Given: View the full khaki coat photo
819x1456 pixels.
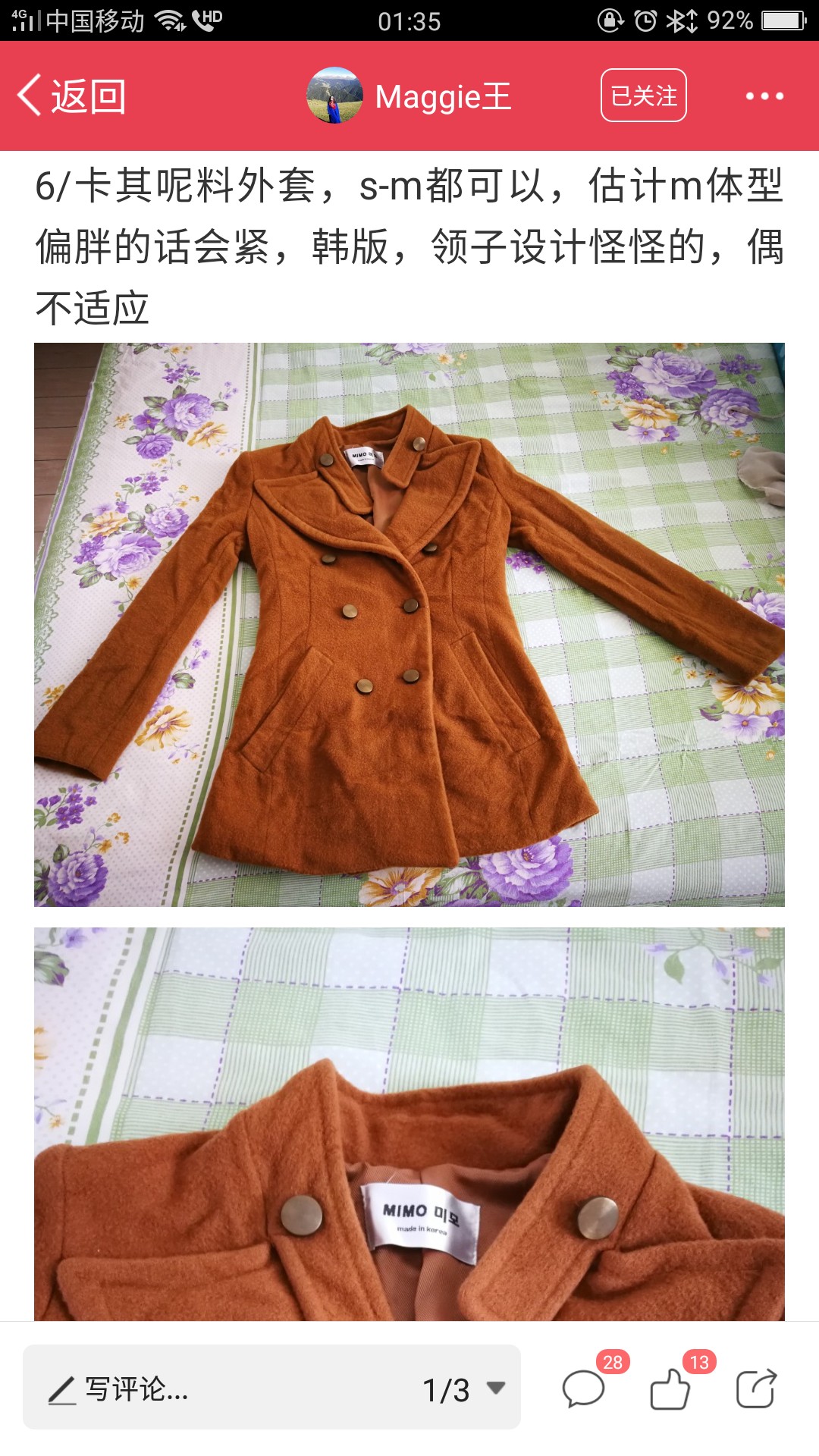Looking at the screenshot, I should (409, 625).
